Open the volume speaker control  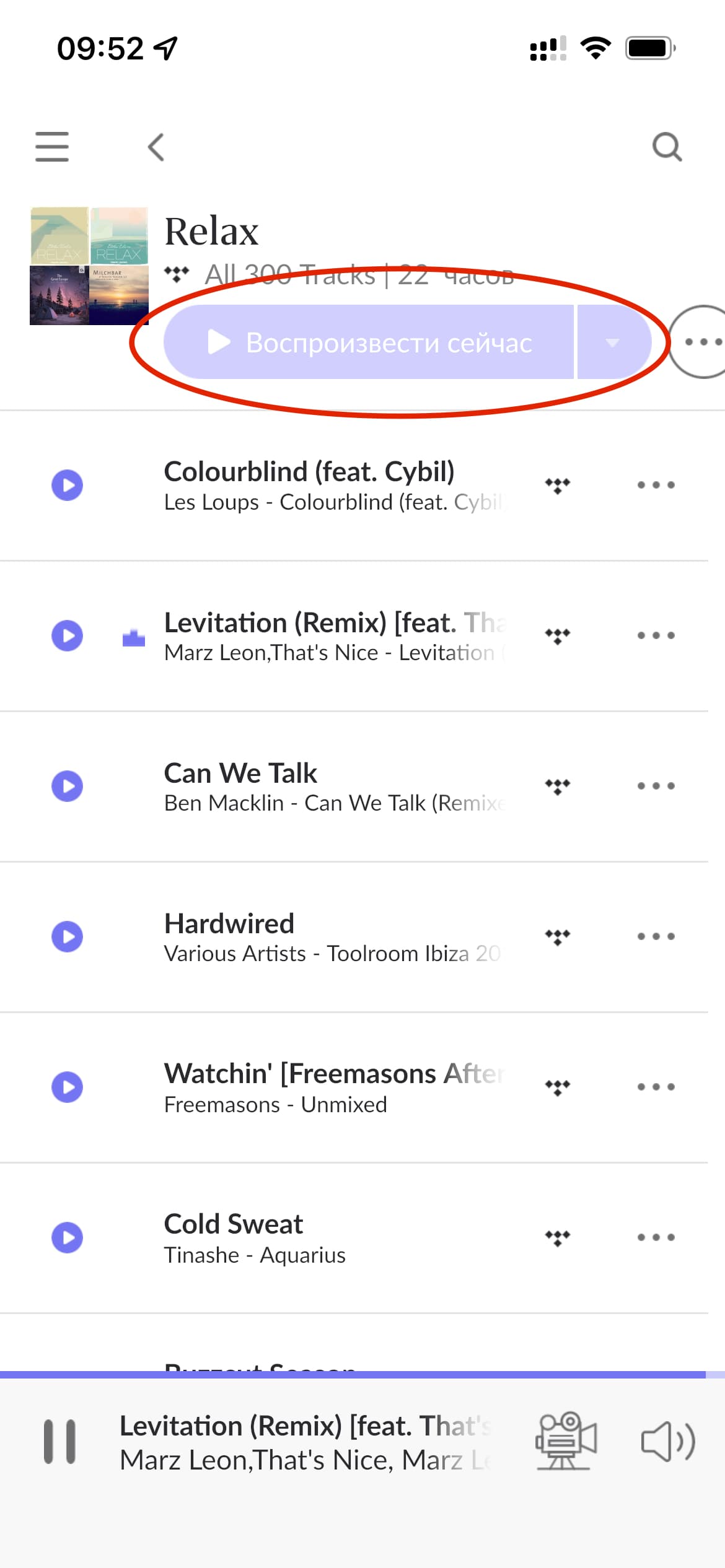point(668,1442)
